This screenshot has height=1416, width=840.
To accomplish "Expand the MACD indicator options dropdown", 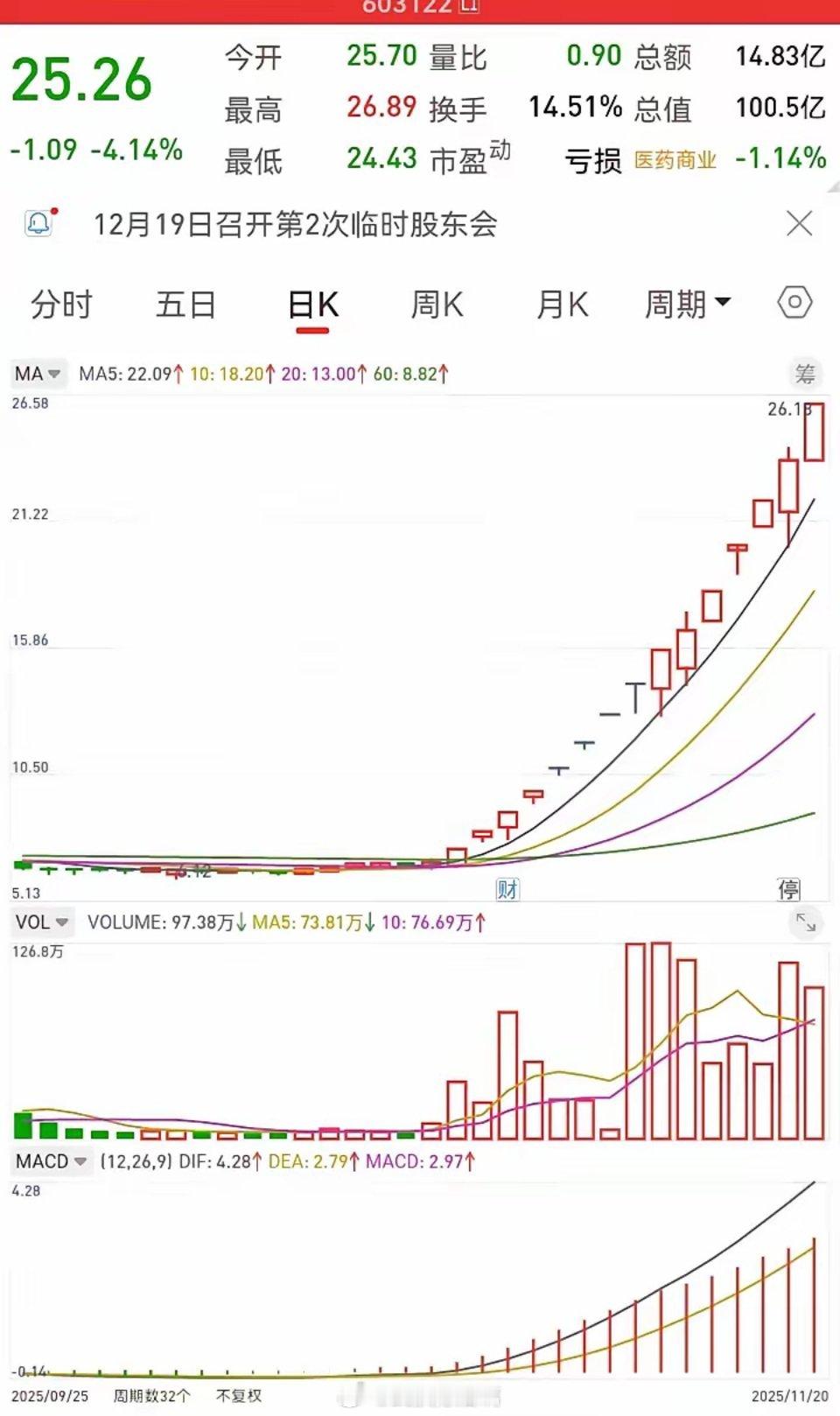I will pos(51,1161).
